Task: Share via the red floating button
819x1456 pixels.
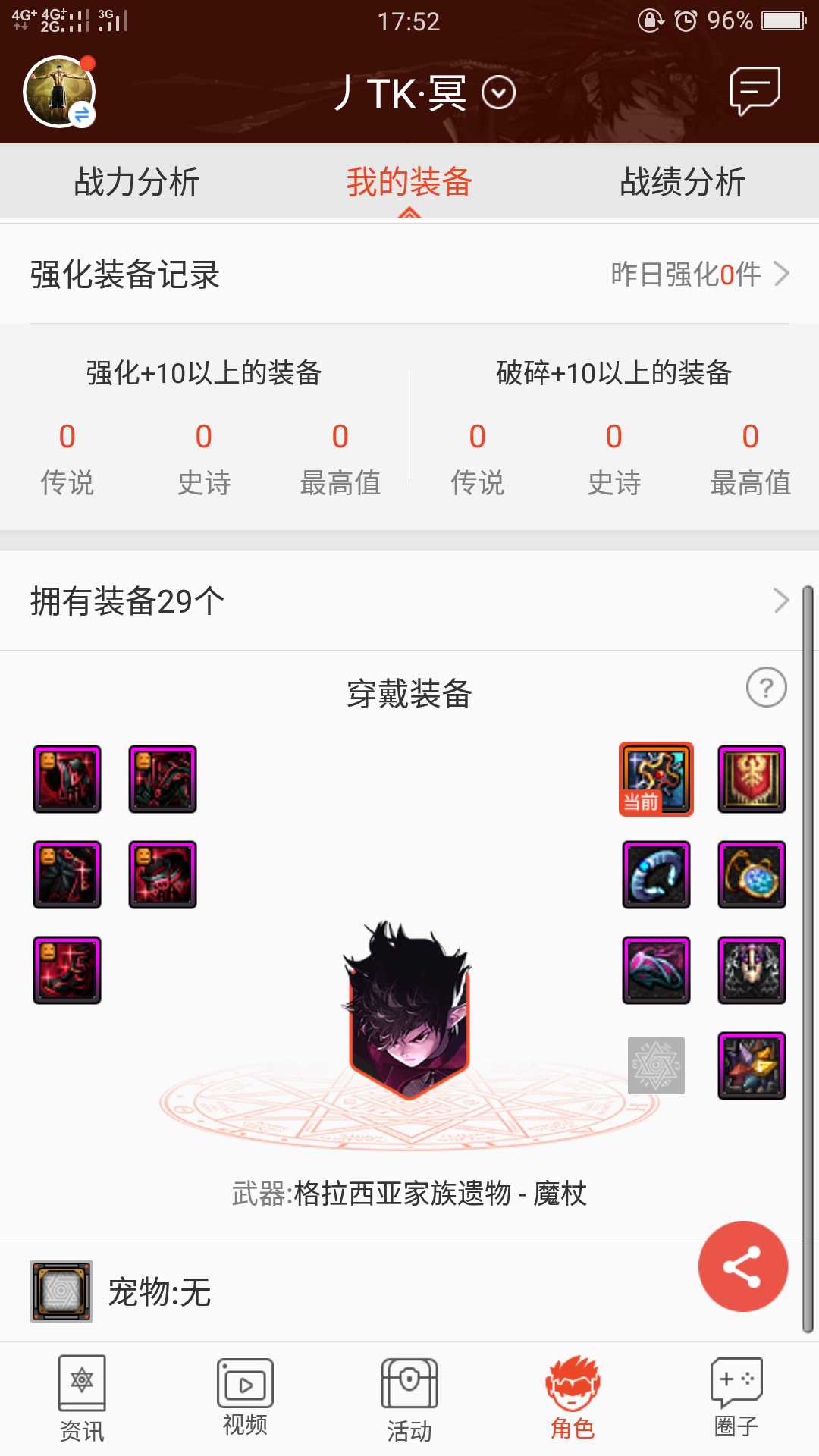Action: 742,1266
